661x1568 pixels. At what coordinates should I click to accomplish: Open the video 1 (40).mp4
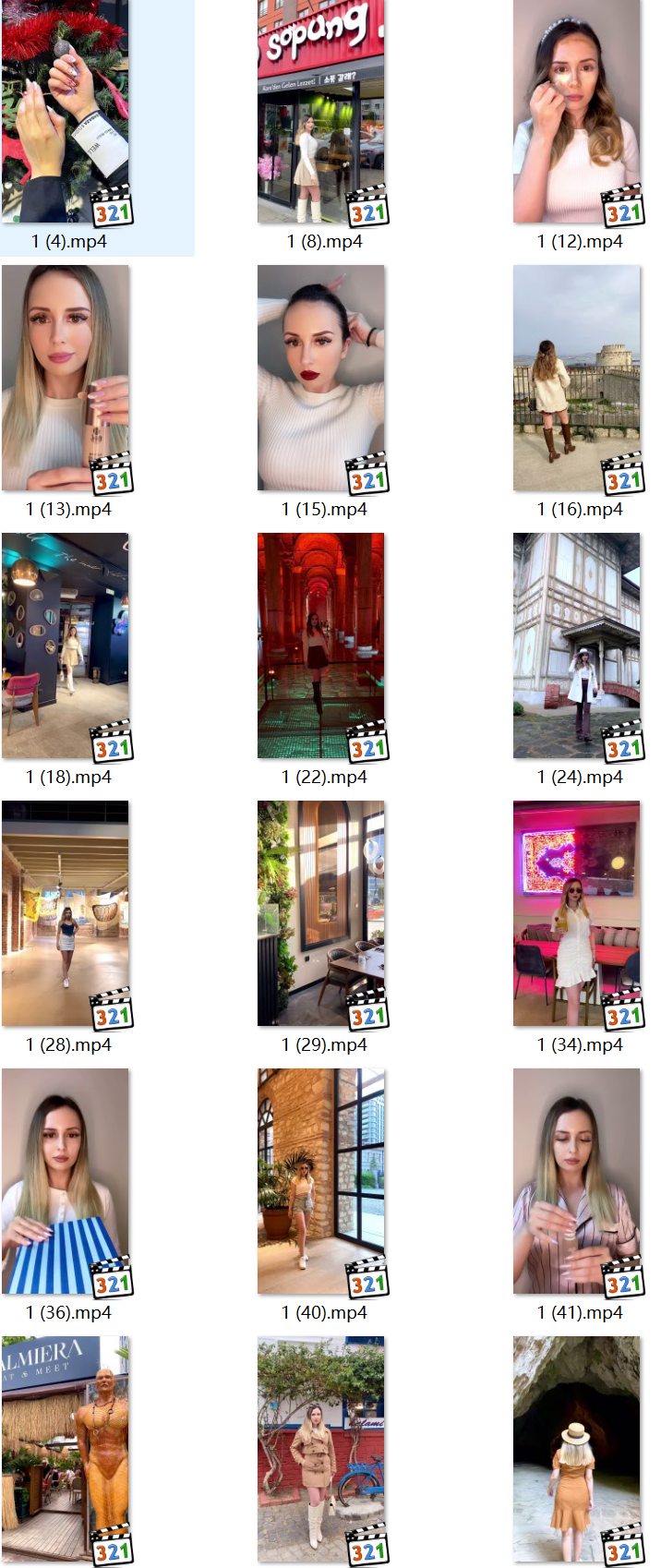321,1181
